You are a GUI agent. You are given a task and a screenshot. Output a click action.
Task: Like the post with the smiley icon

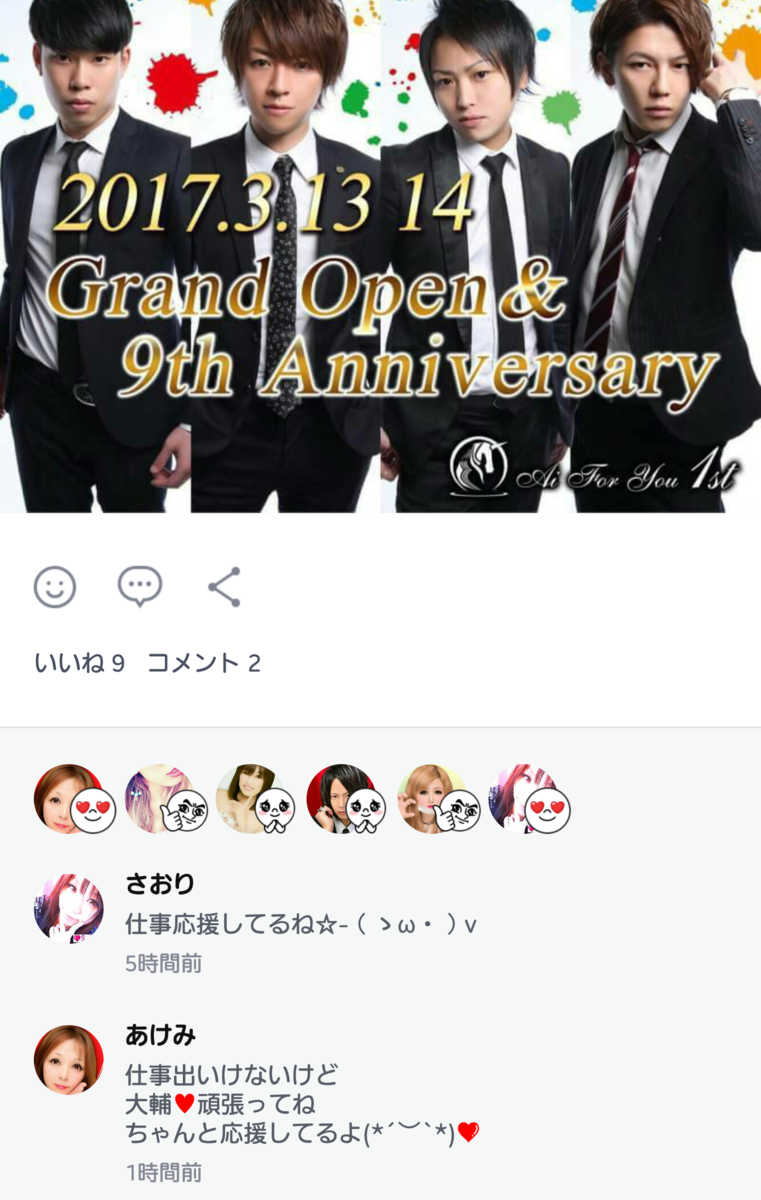click(55, 587)
